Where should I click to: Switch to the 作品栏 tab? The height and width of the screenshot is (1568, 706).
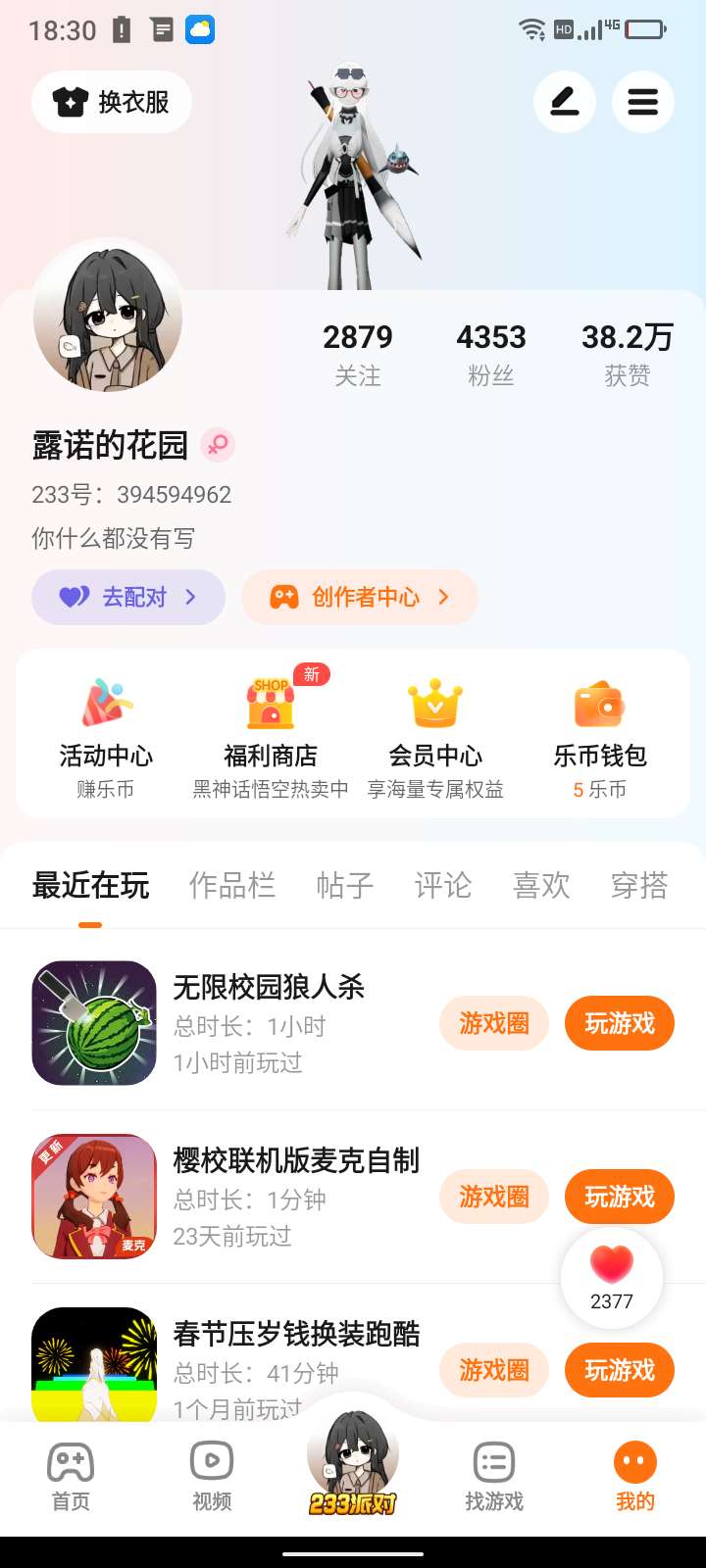(231, 885)
